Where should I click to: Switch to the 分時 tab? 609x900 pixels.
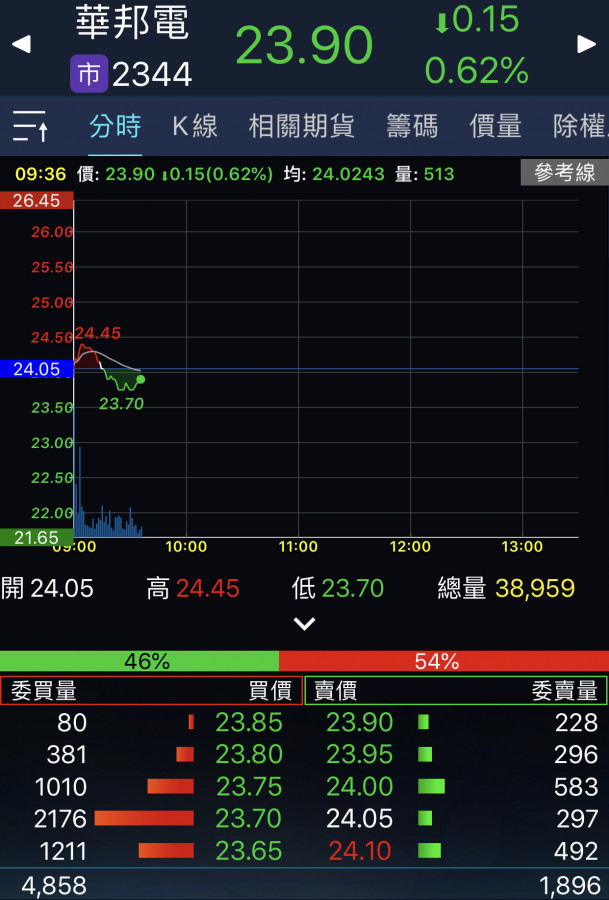[x=115, y=126]
